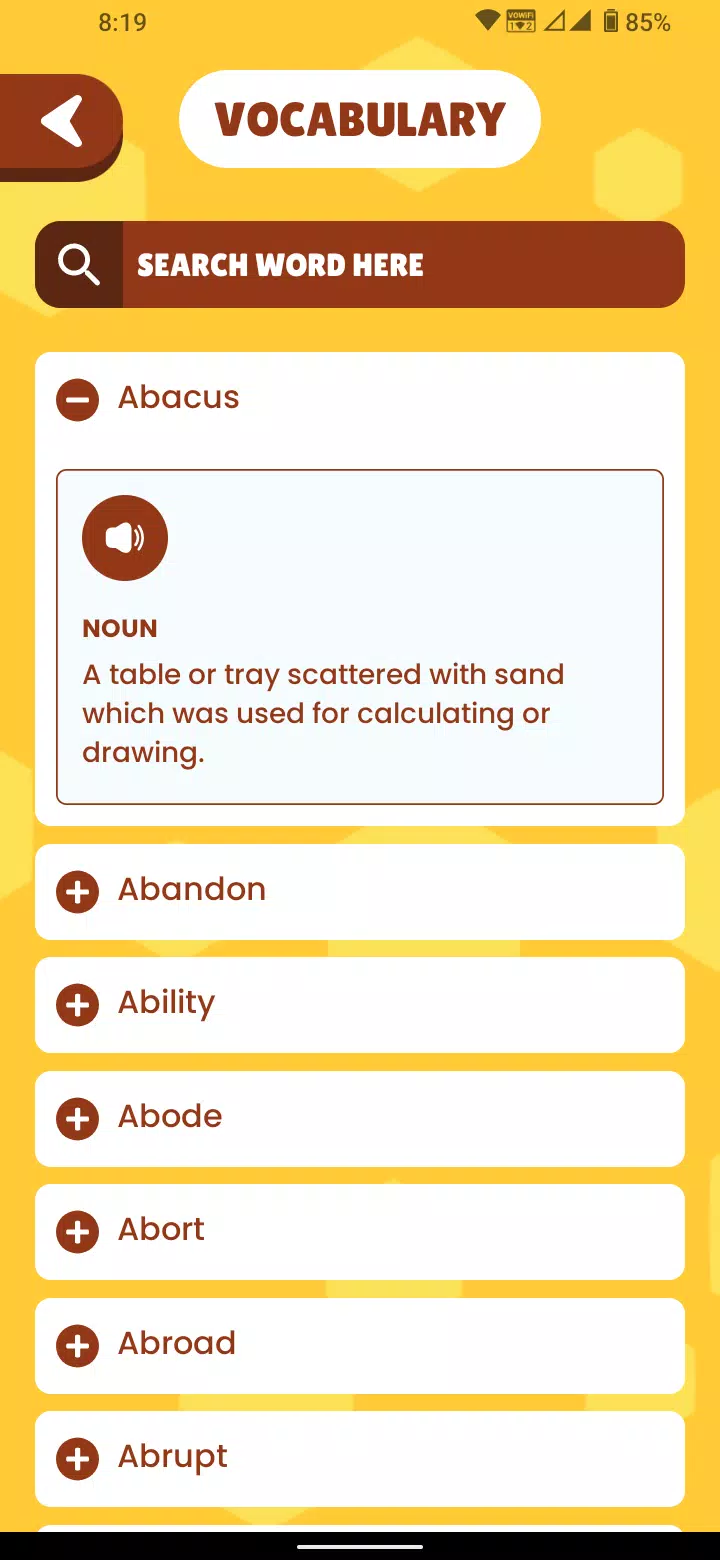Go back using the arrow button
Viewport: 720px width, 1560px height.
click(x=62, y=124)
